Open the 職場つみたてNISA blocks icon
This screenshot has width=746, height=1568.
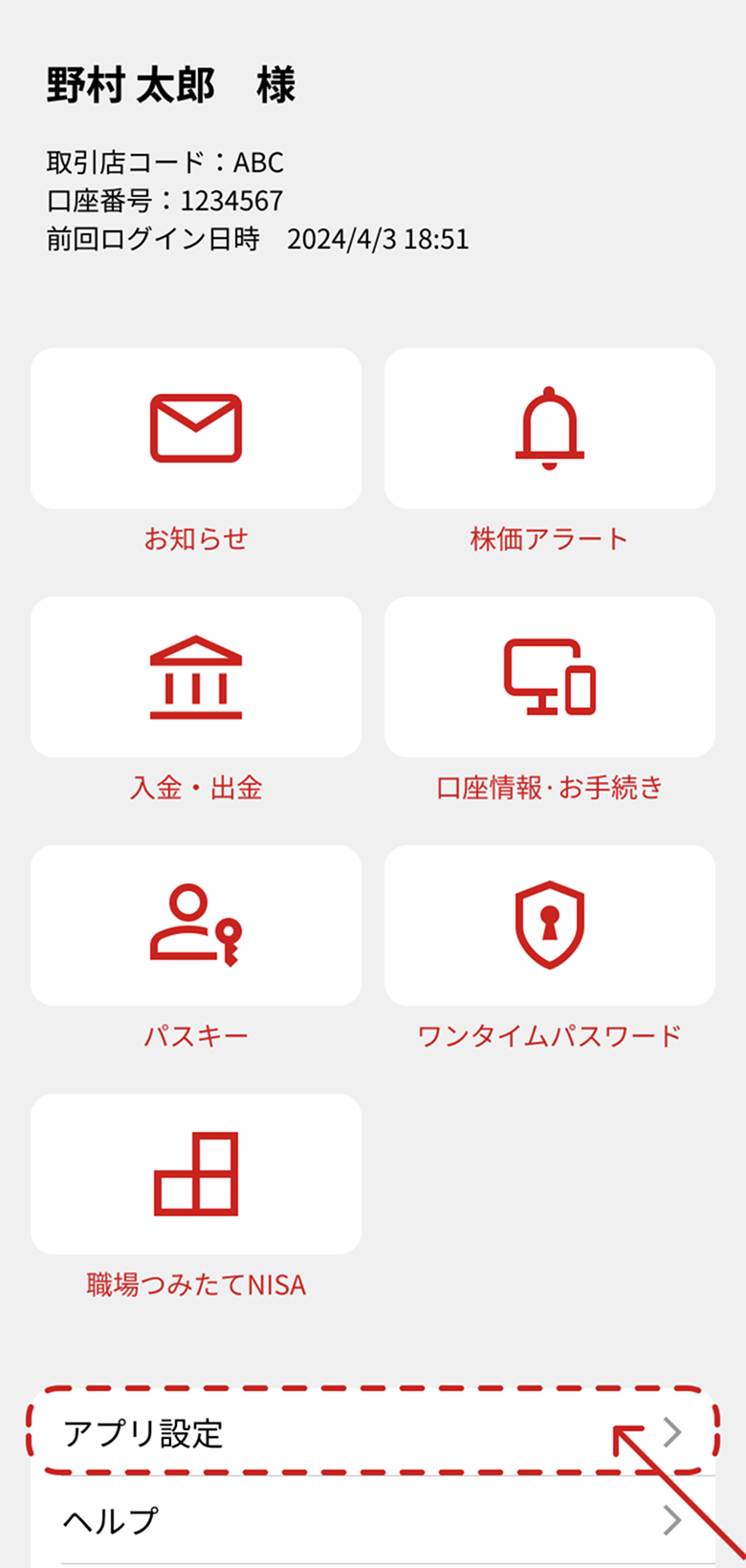(x=195, y=1173)
